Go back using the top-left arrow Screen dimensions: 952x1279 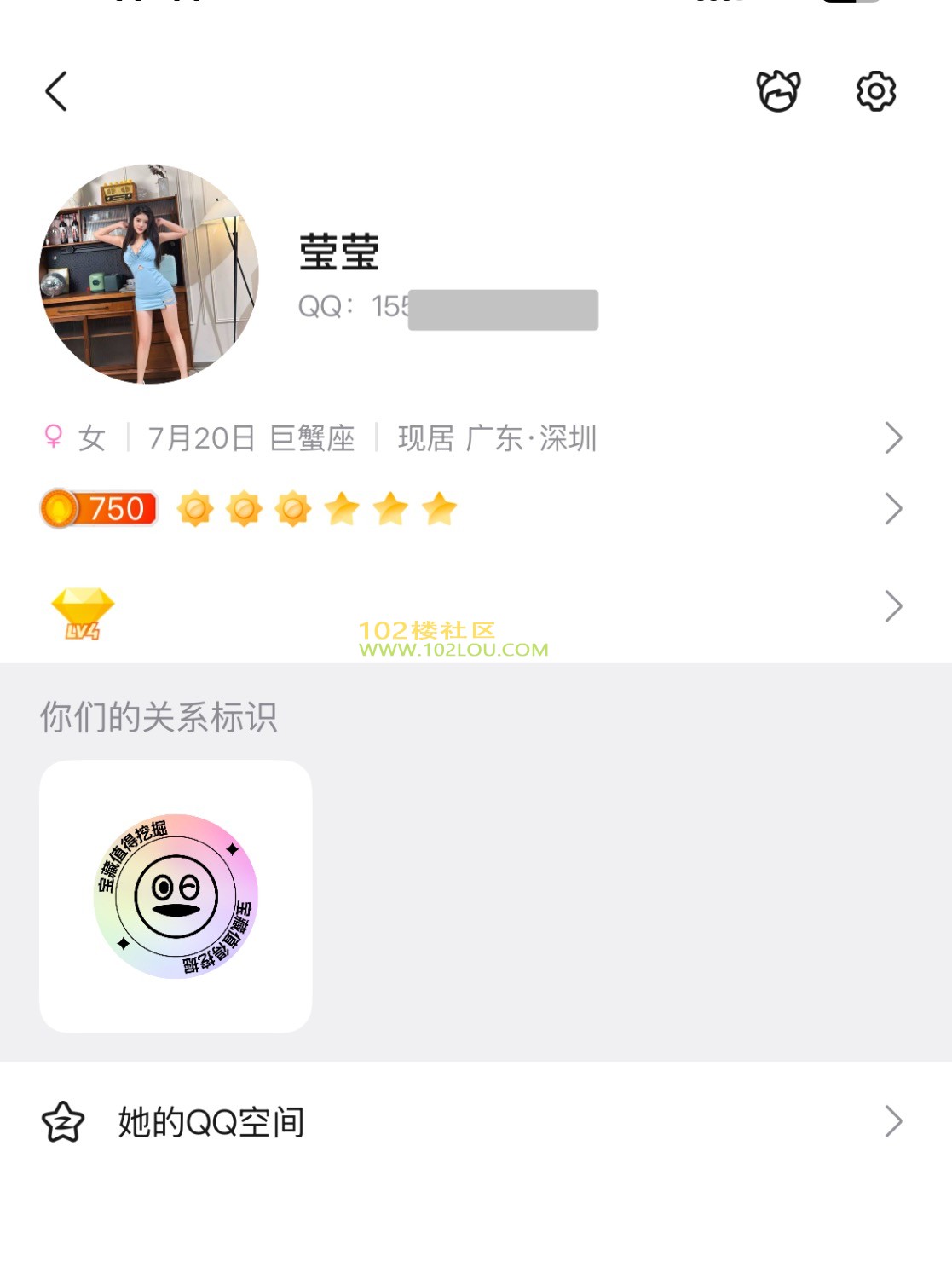[56, 91]
